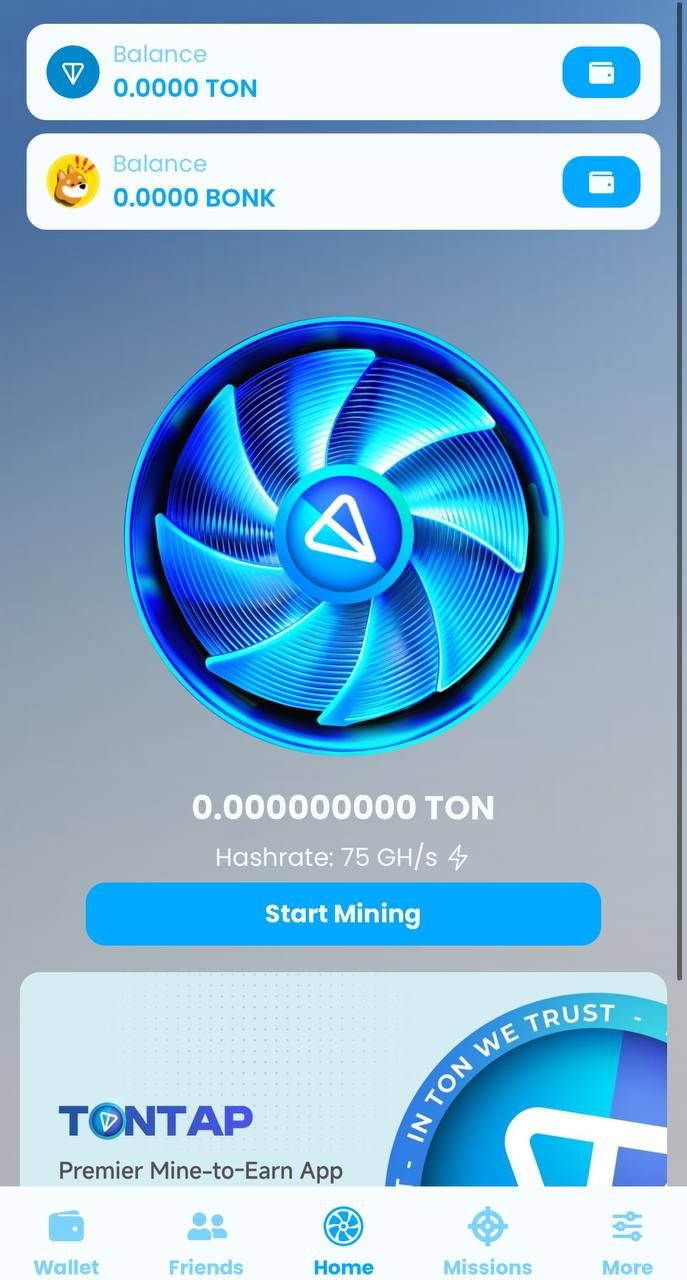Show the More tab
Screen dimensions: 687x1280
[x=627, y=1240]
